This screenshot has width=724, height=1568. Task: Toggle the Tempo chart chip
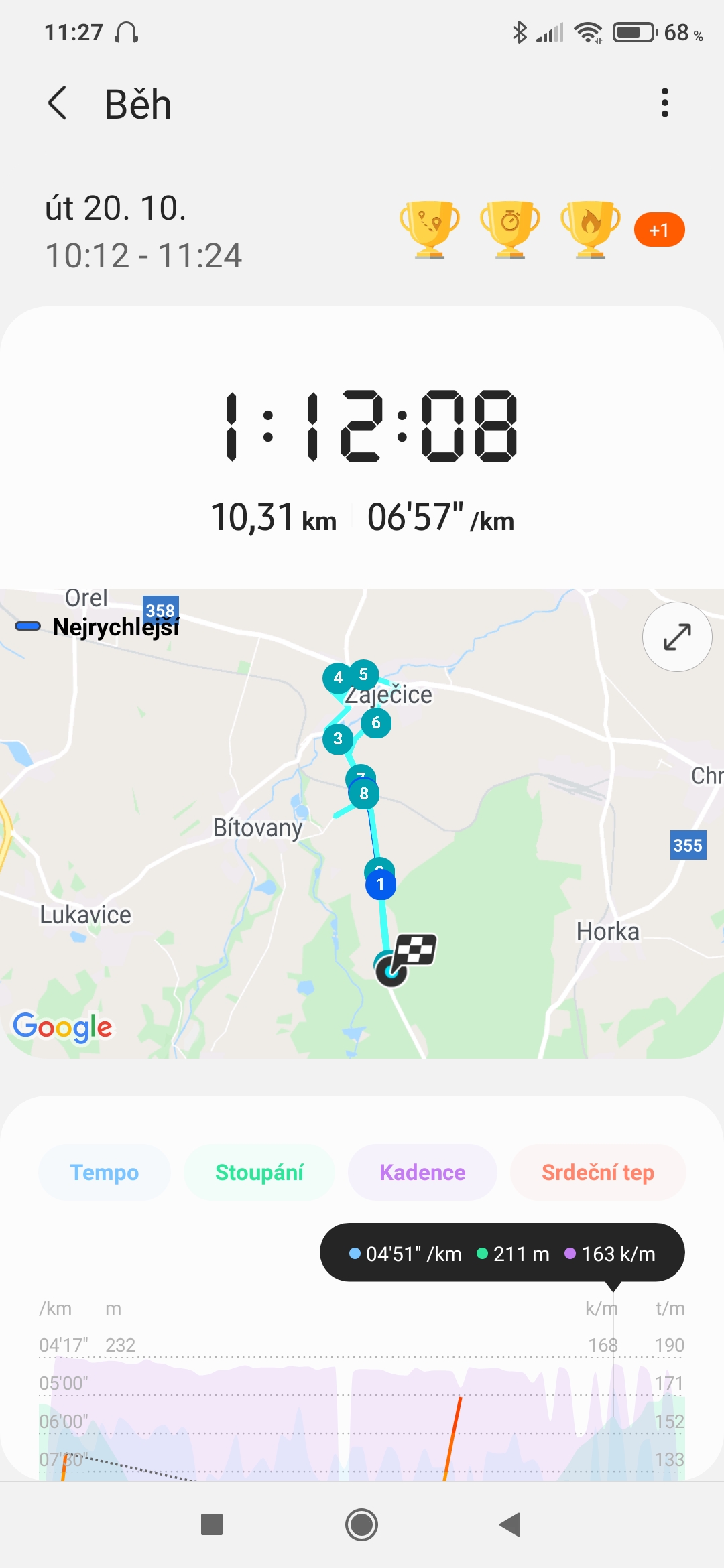(105, 1172)
